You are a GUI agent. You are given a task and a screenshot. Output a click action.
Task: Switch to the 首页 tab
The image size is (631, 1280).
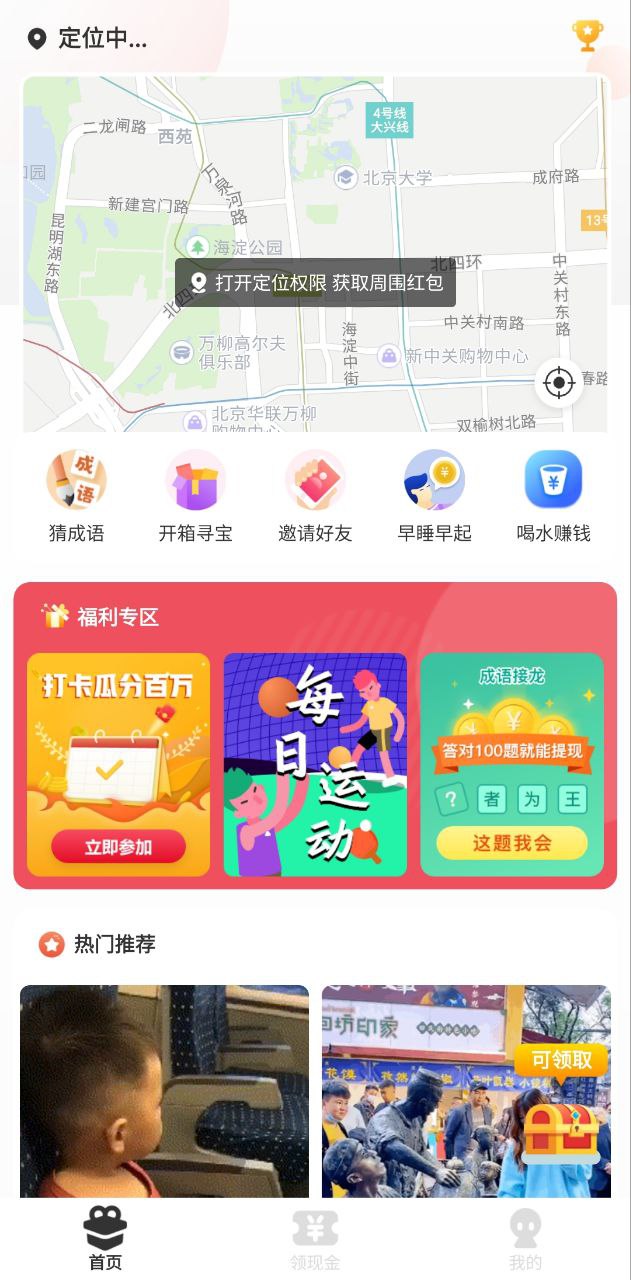click(105, 1238)
